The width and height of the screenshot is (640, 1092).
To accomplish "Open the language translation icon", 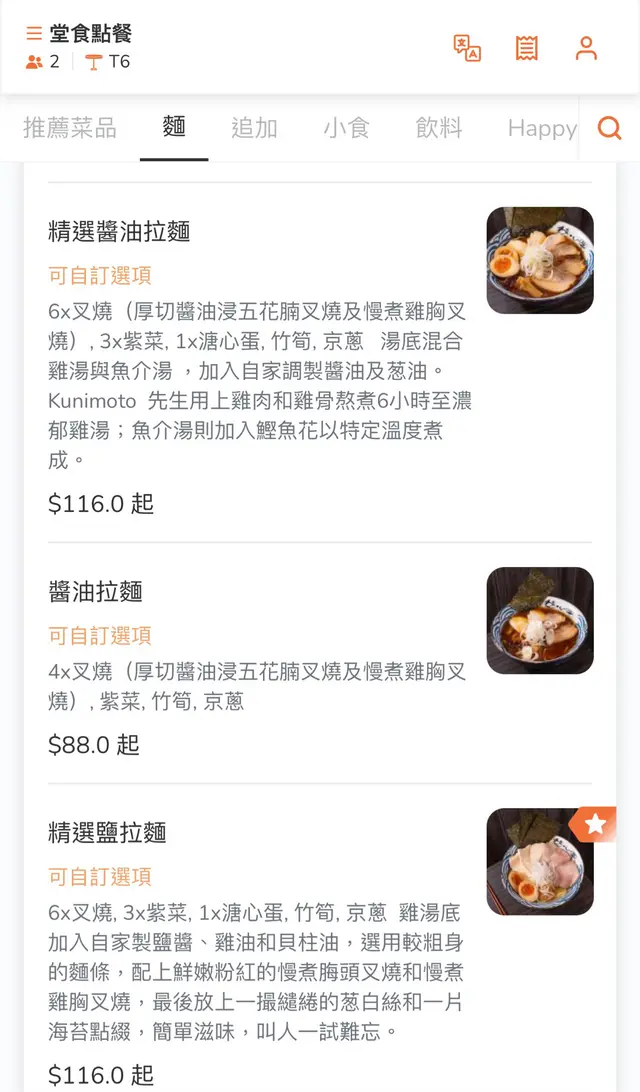I will point(467,48).
